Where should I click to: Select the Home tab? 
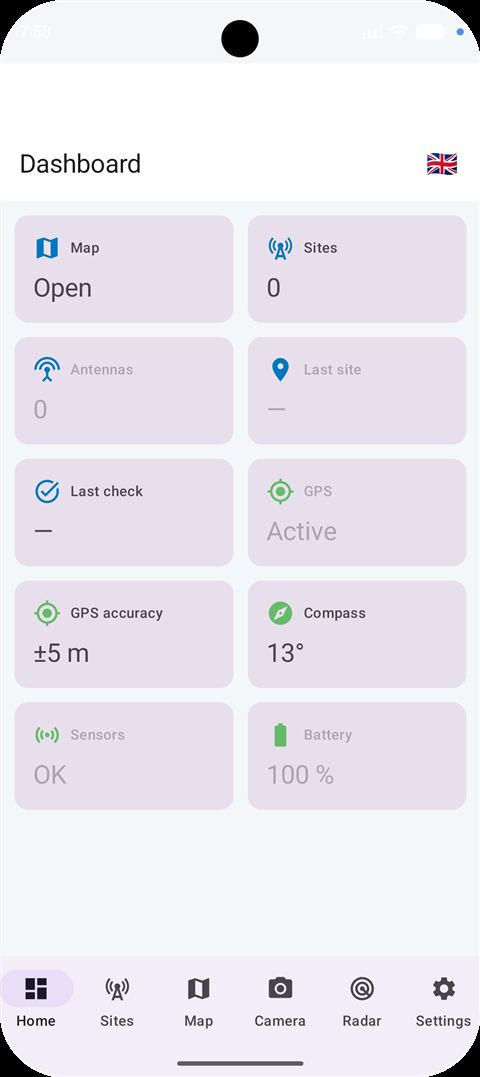coord(36,1001)
